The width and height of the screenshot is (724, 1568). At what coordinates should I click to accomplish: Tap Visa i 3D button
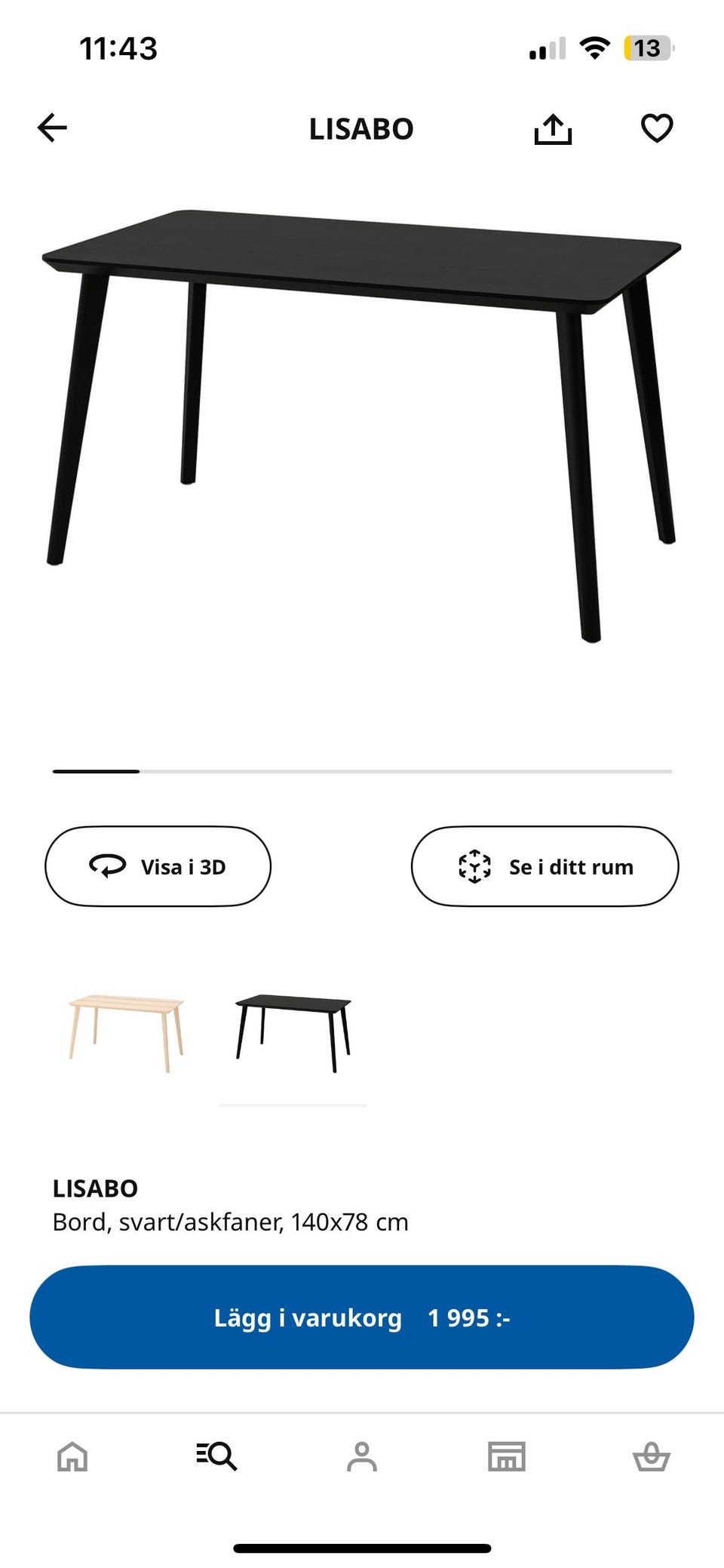(158, 865)
